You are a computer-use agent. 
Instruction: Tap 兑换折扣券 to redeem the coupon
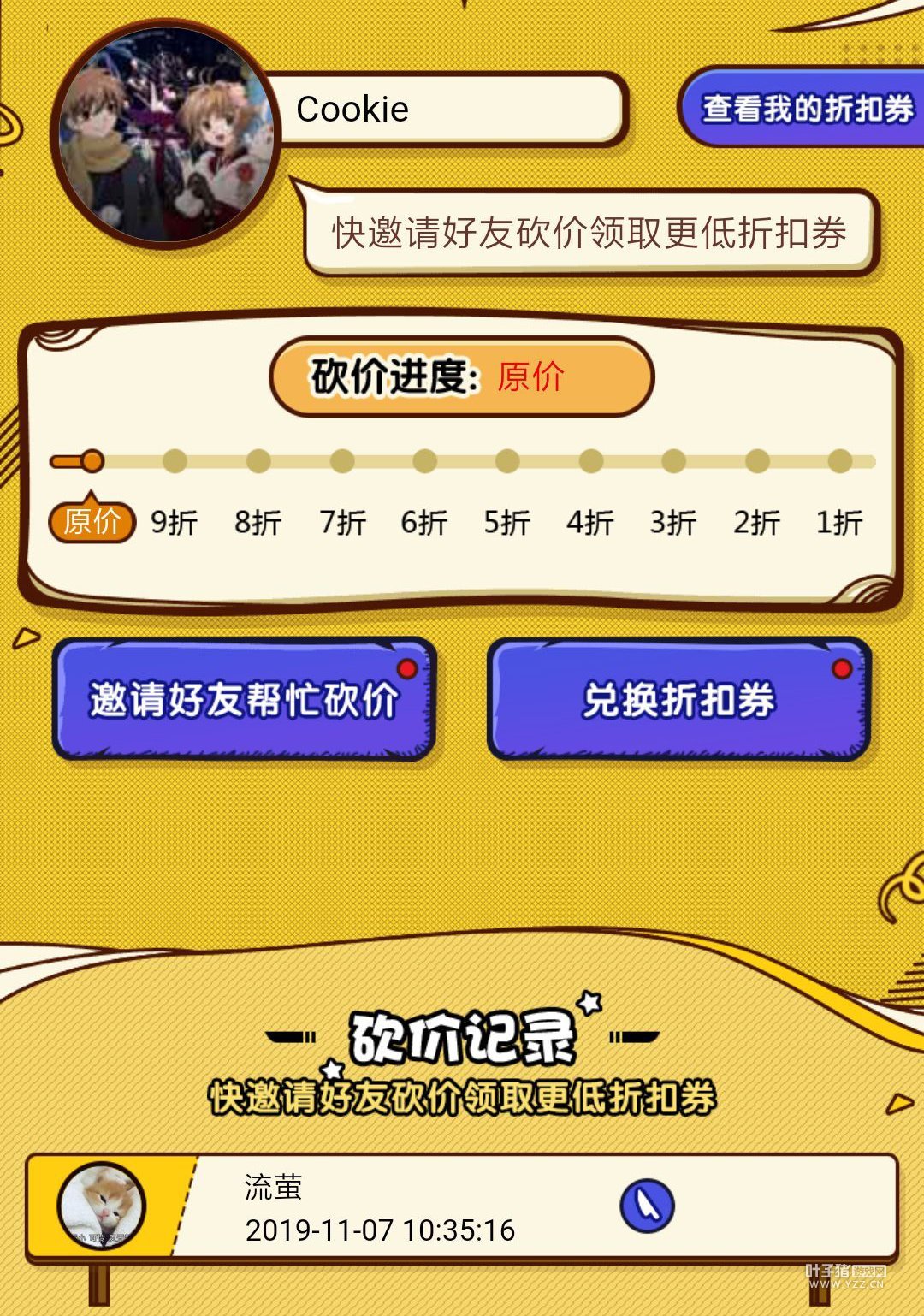[x=678, y=699]
